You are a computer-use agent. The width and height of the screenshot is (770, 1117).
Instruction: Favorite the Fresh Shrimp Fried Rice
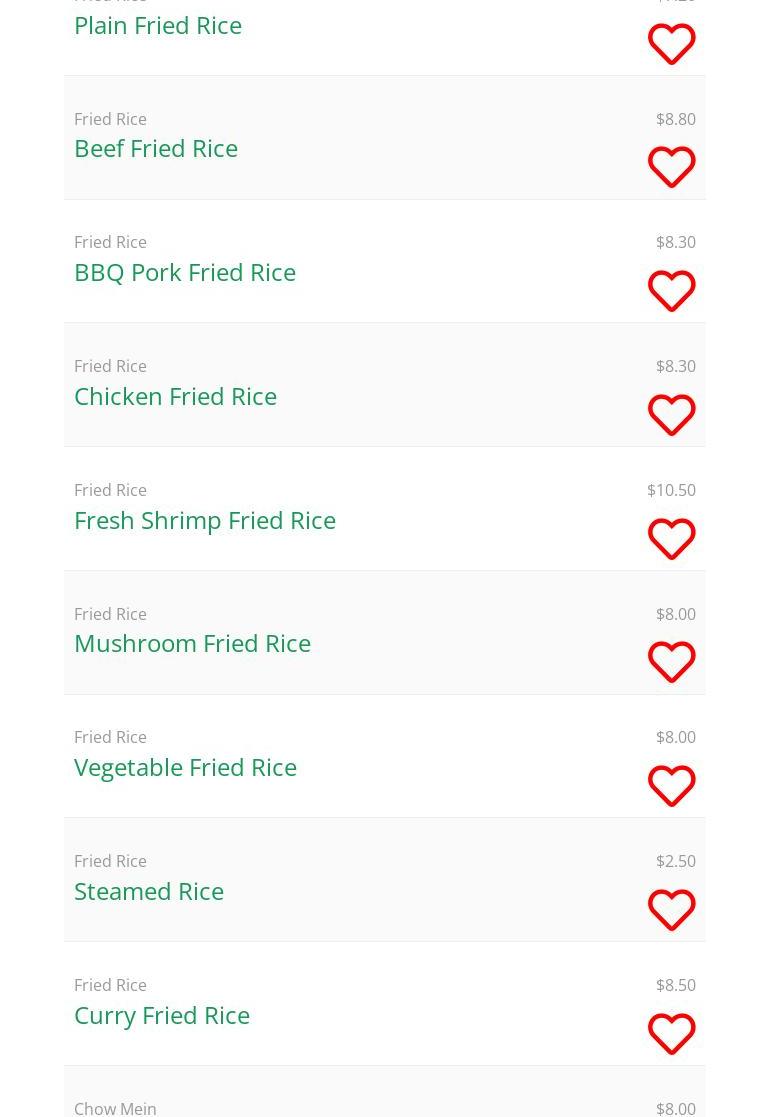click(671, 539)
